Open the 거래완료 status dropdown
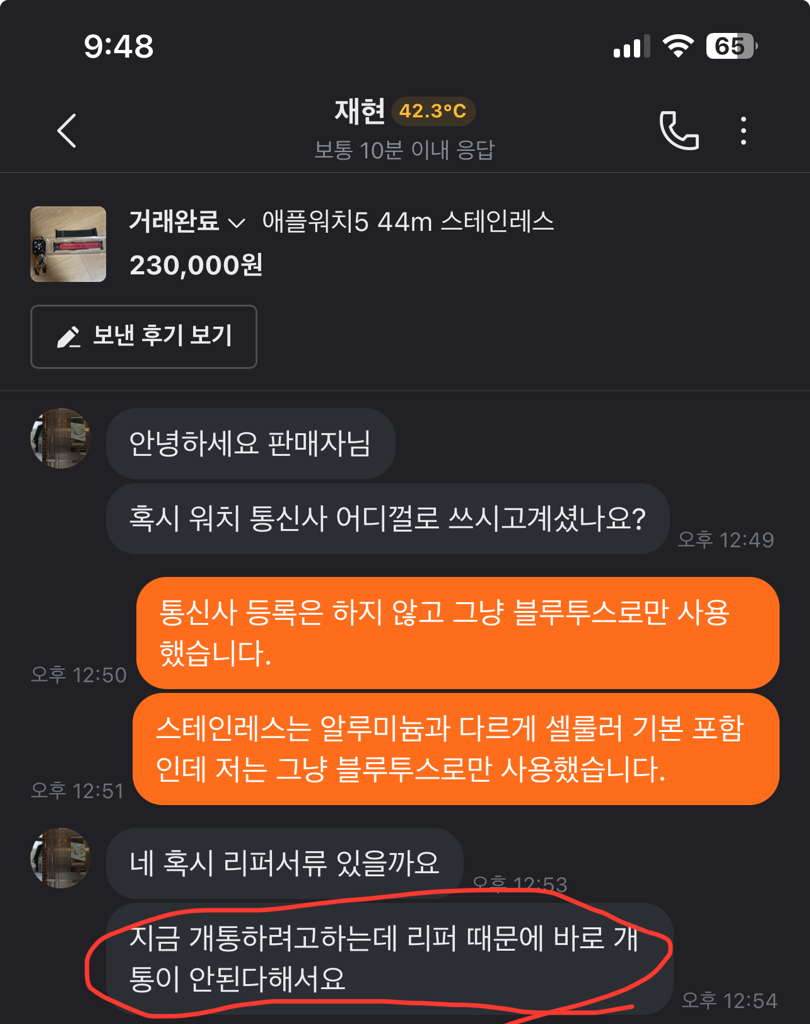 [187, 222]
